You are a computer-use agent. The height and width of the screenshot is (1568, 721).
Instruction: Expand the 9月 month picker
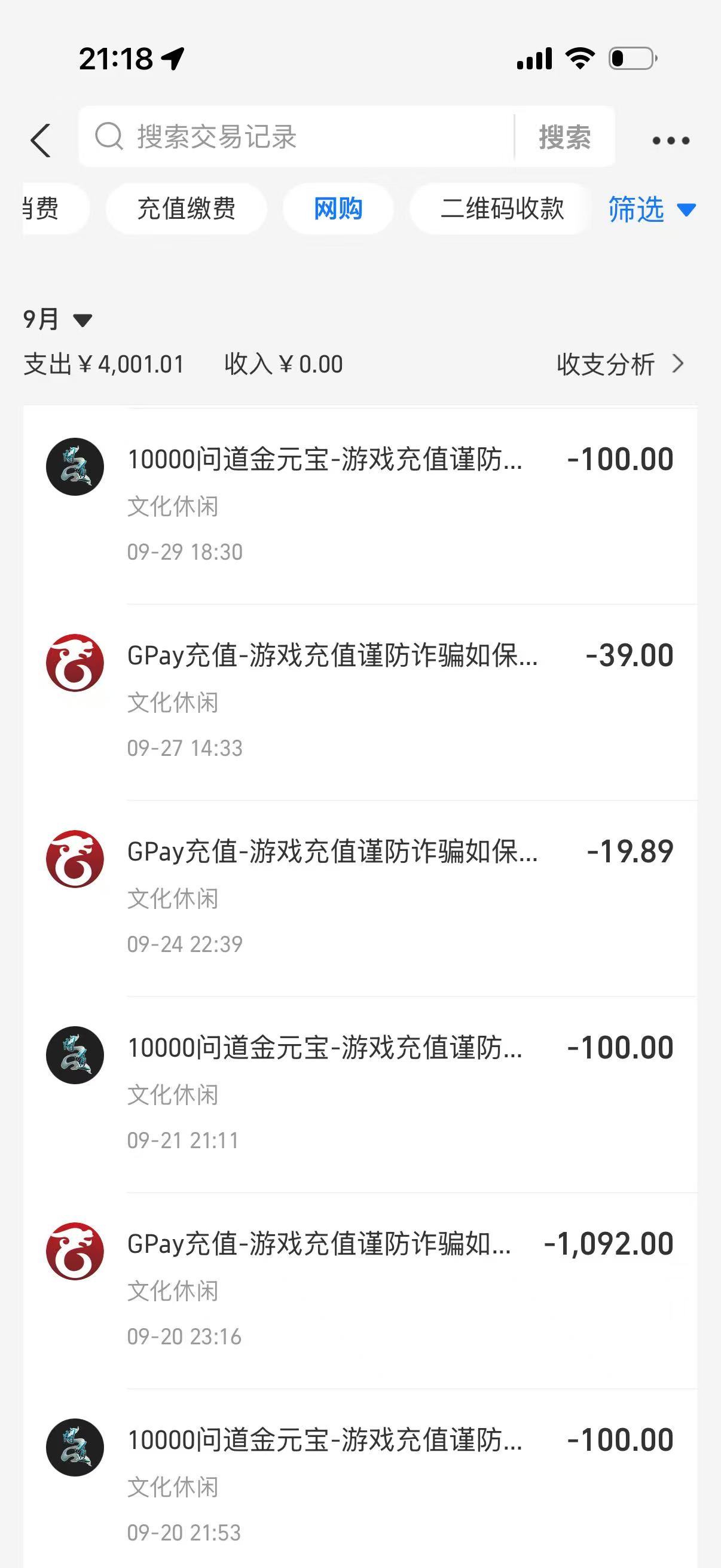57,319
